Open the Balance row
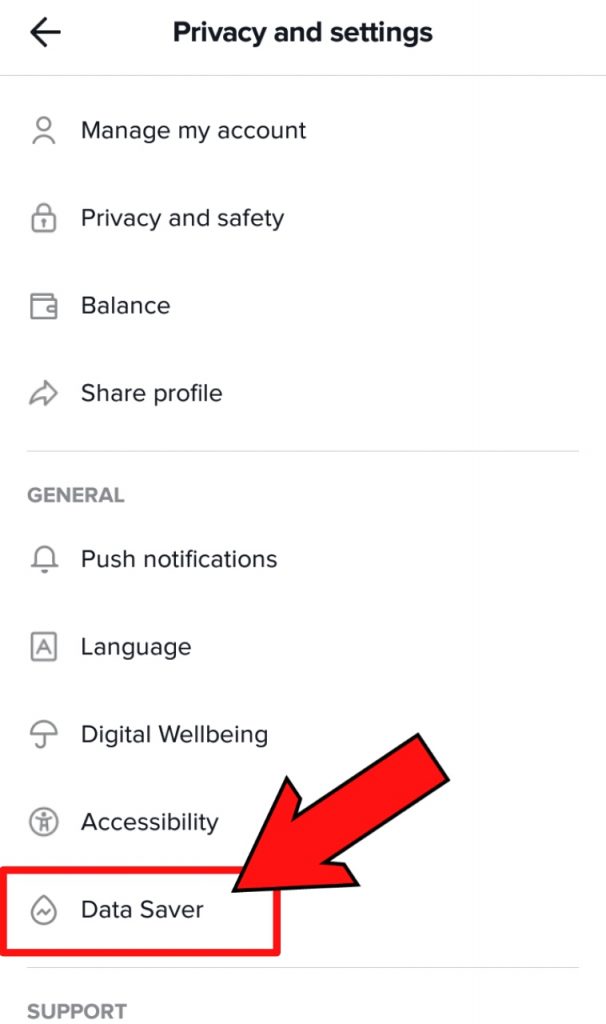 pyautogui.click(x=303, y=305)
